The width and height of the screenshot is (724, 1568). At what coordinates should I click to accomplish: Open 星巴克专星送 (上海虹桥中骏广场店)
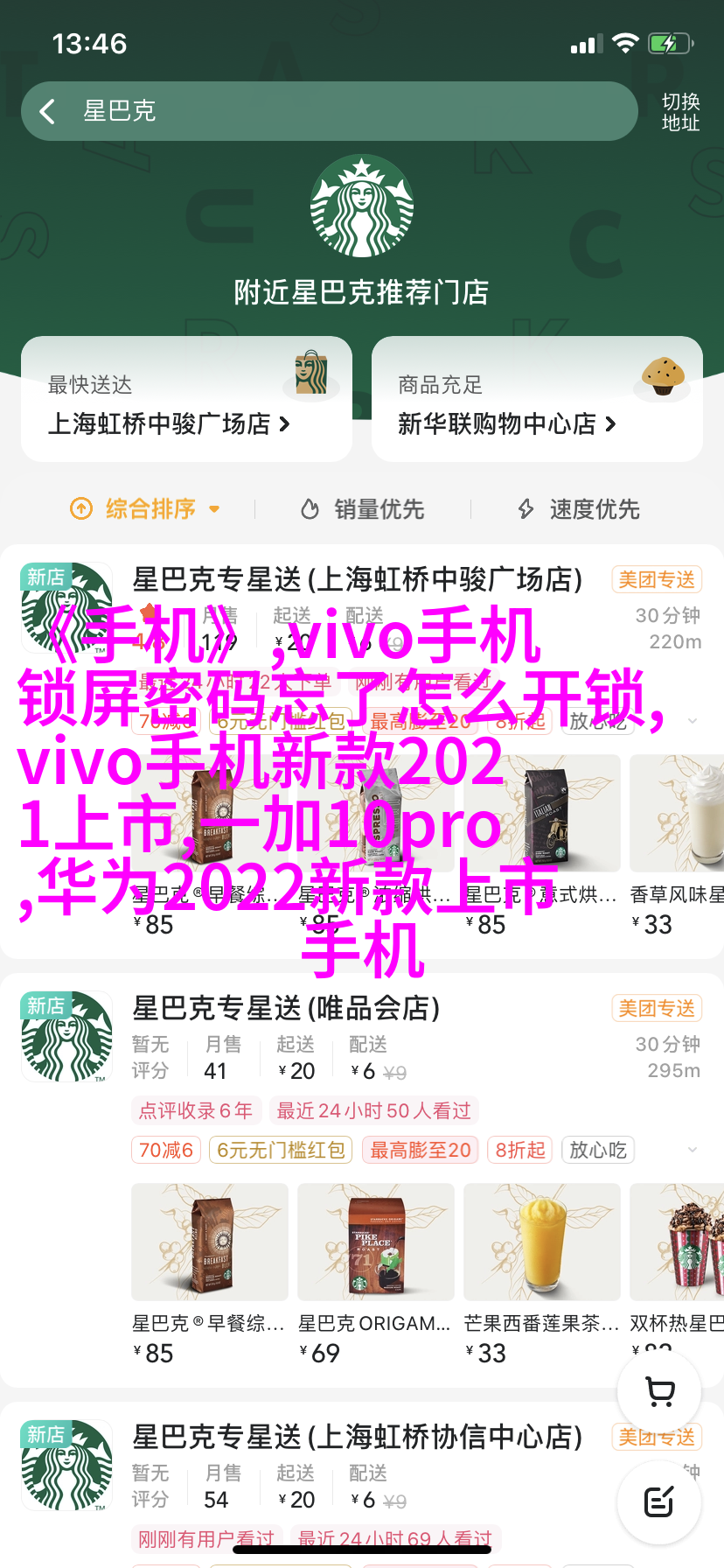click(357, 579)
